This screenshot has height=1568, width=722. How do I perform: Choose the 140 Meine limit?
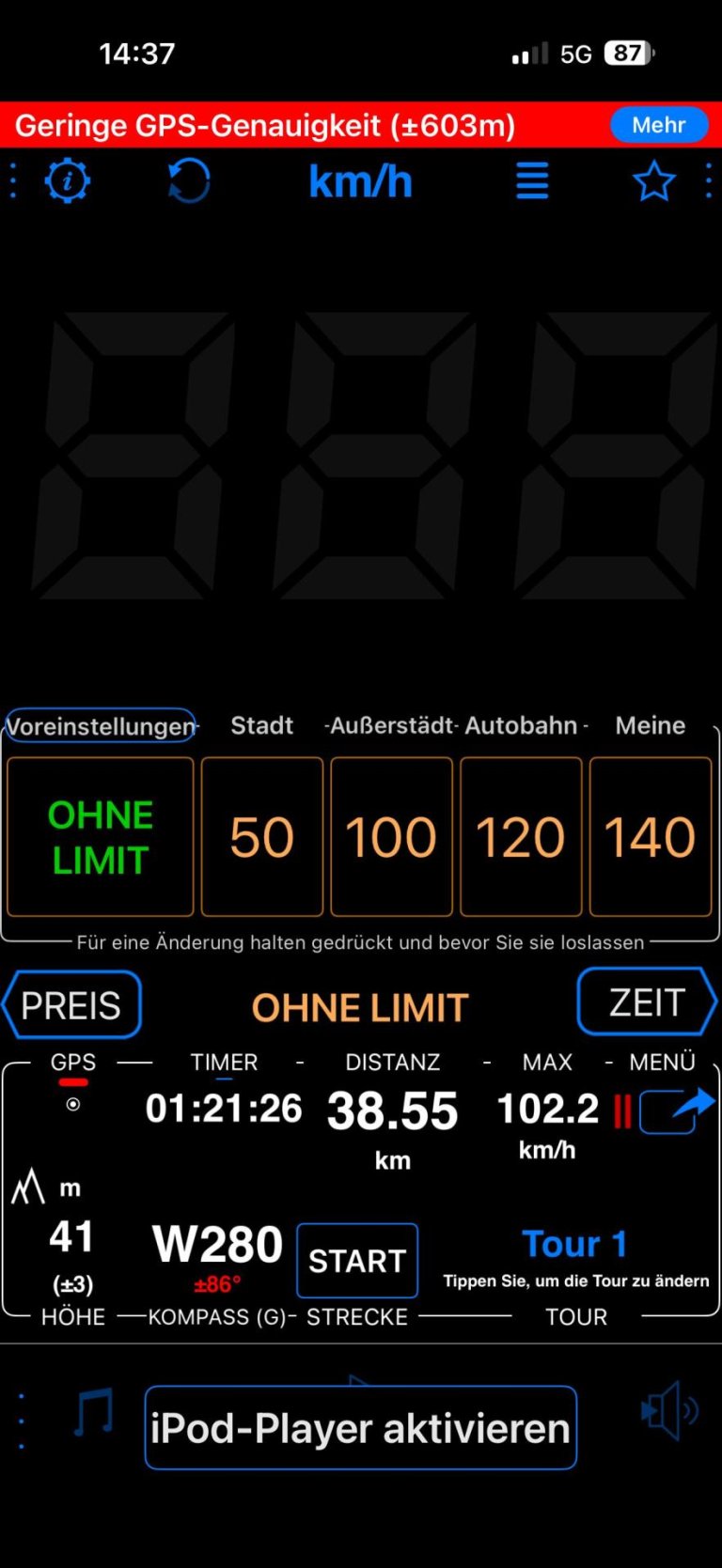[650, 837]
